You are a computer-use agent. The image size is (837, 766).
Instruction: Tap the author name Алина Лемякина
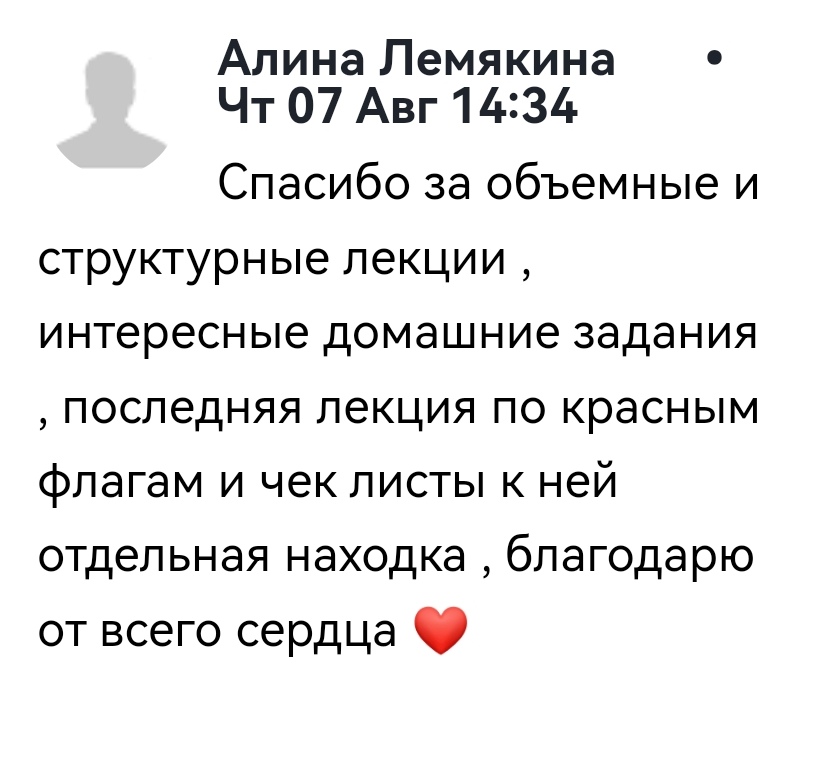416,62
